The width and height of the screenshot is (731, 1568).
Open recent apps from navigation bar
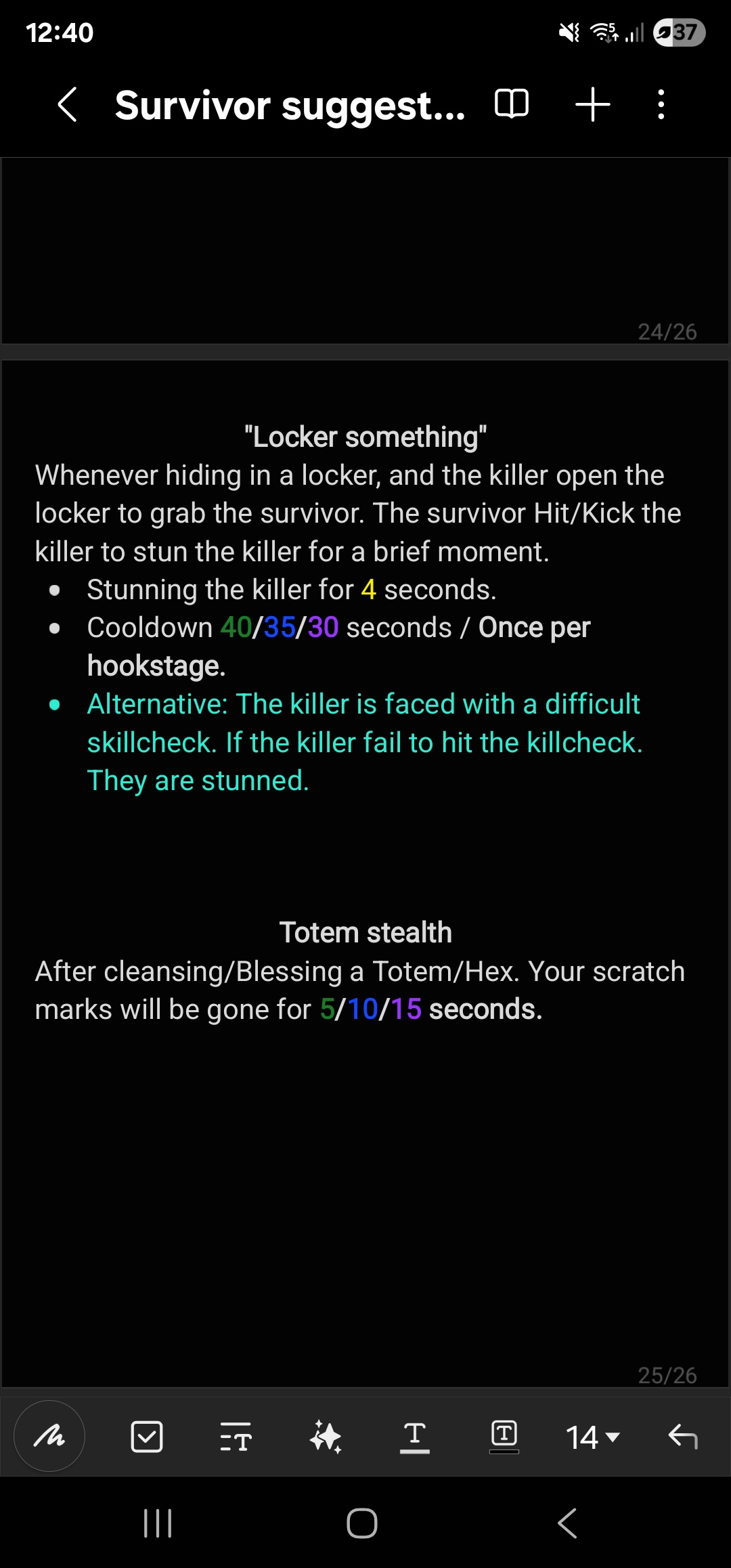click(158, 1523)
